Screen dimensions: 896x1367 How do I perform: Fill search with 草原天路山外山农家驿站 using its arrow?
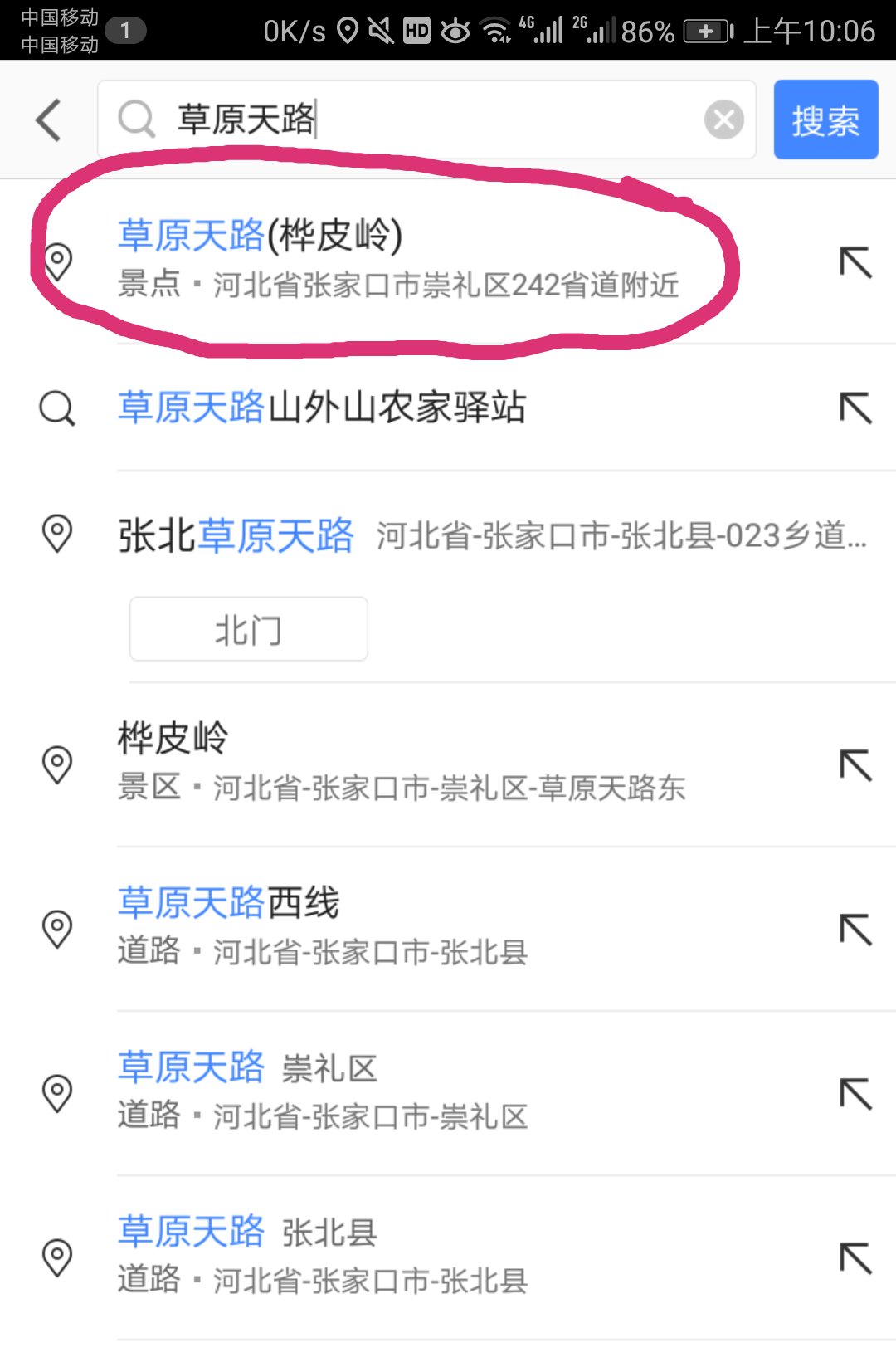tap(855, 408)
